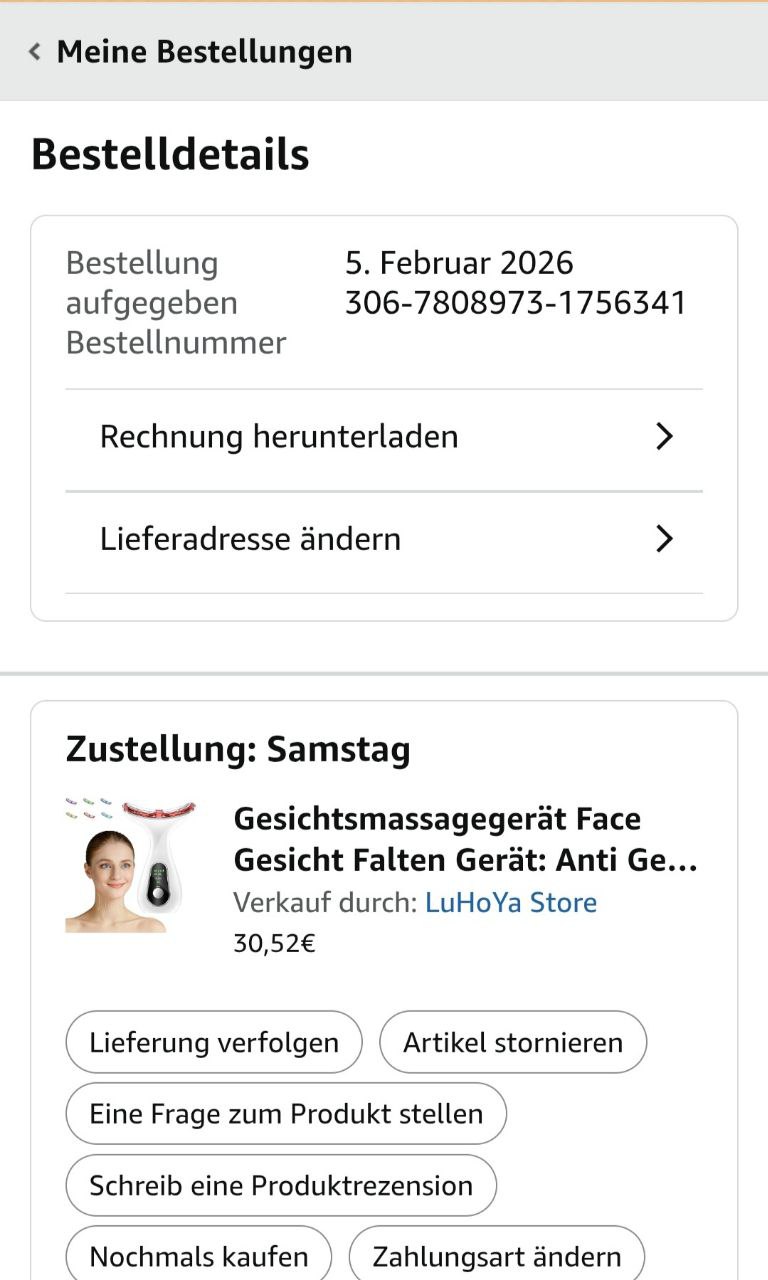768x1280 pixels.
Task: Open Lieferadresse ändern option
Action: click(384, 539)
